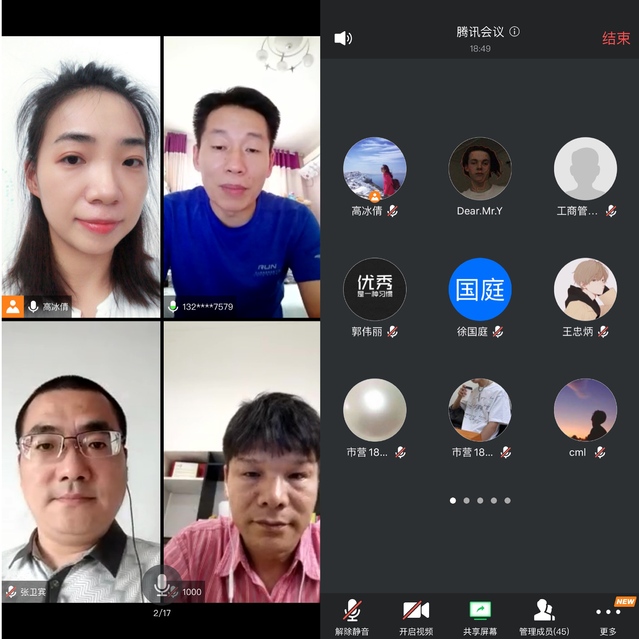Tap the page indicator dots
Viewport: 639px width, 639px height.
click(480, 500)
